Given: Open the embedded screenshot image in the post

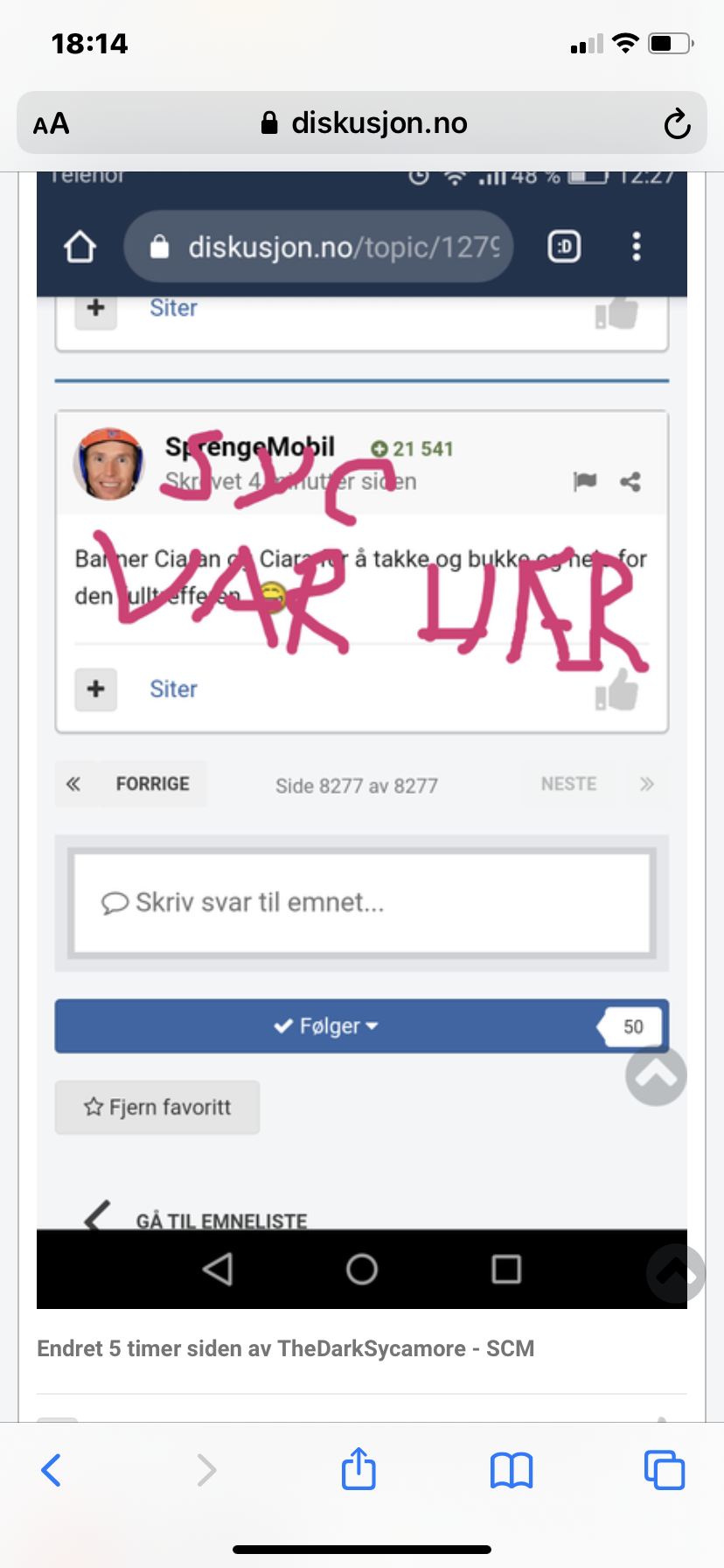Looking at the screenshot, I should [362, 740].
